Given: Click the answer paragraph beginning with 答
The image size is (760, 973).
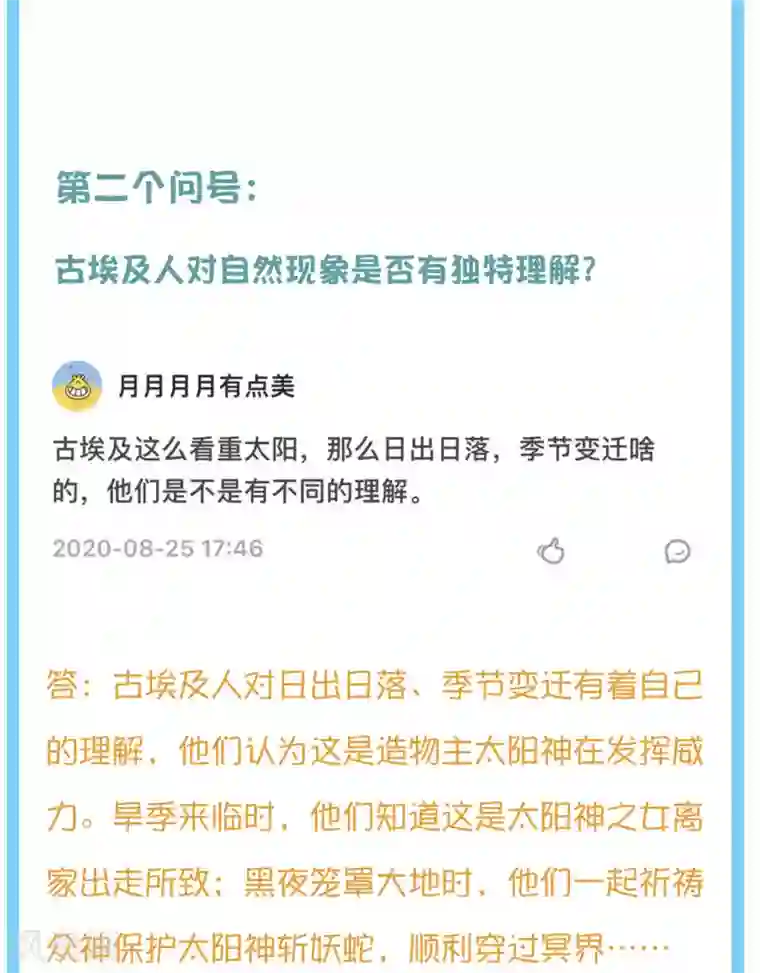Looking at the screenshot, I should point(380,686).
